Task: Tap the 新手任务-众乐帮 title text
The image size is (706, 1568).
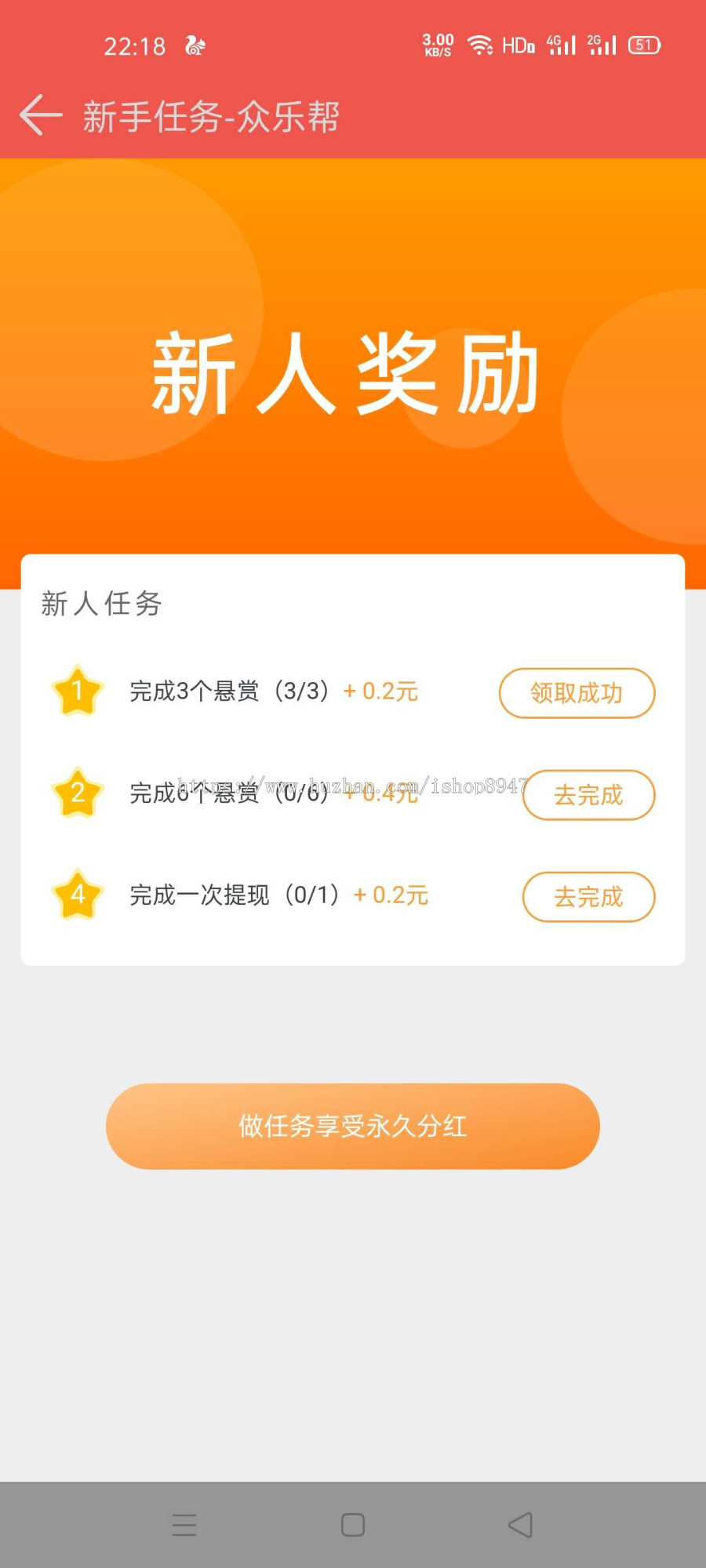Action: pos(210,114)
